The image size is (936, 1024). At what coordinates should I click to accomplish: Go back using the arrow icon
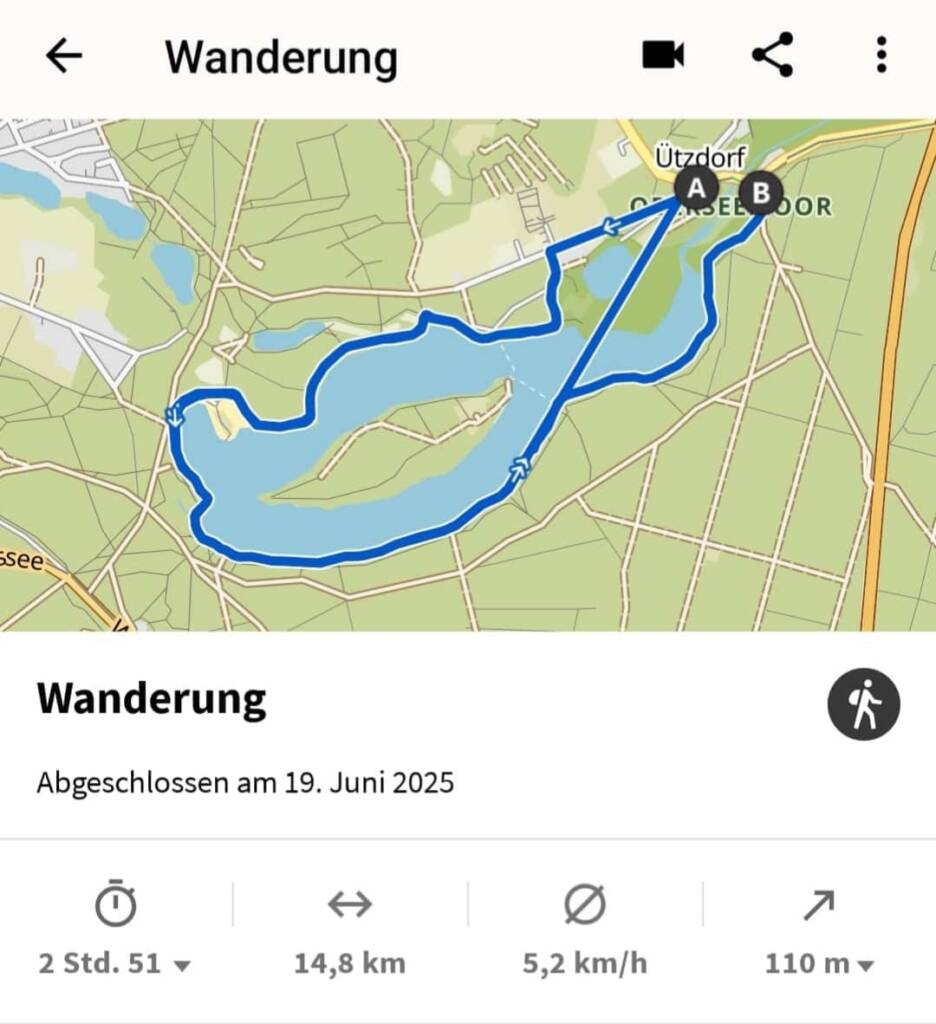[x=63, y=56]
